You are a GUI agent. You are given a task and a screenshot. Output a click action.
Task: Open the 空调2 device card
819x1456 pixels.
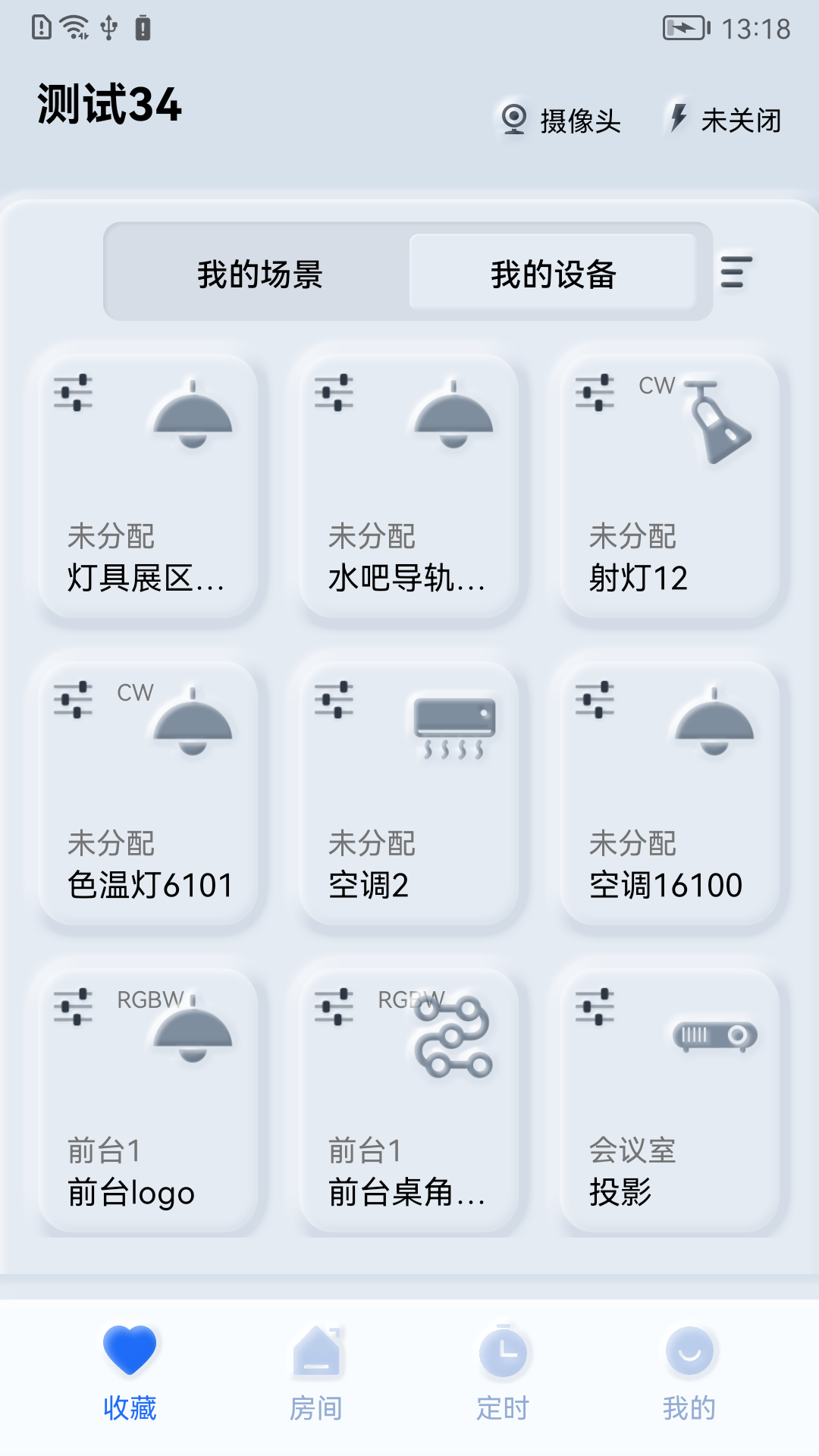pyautogui.click(x=409, y=794)
